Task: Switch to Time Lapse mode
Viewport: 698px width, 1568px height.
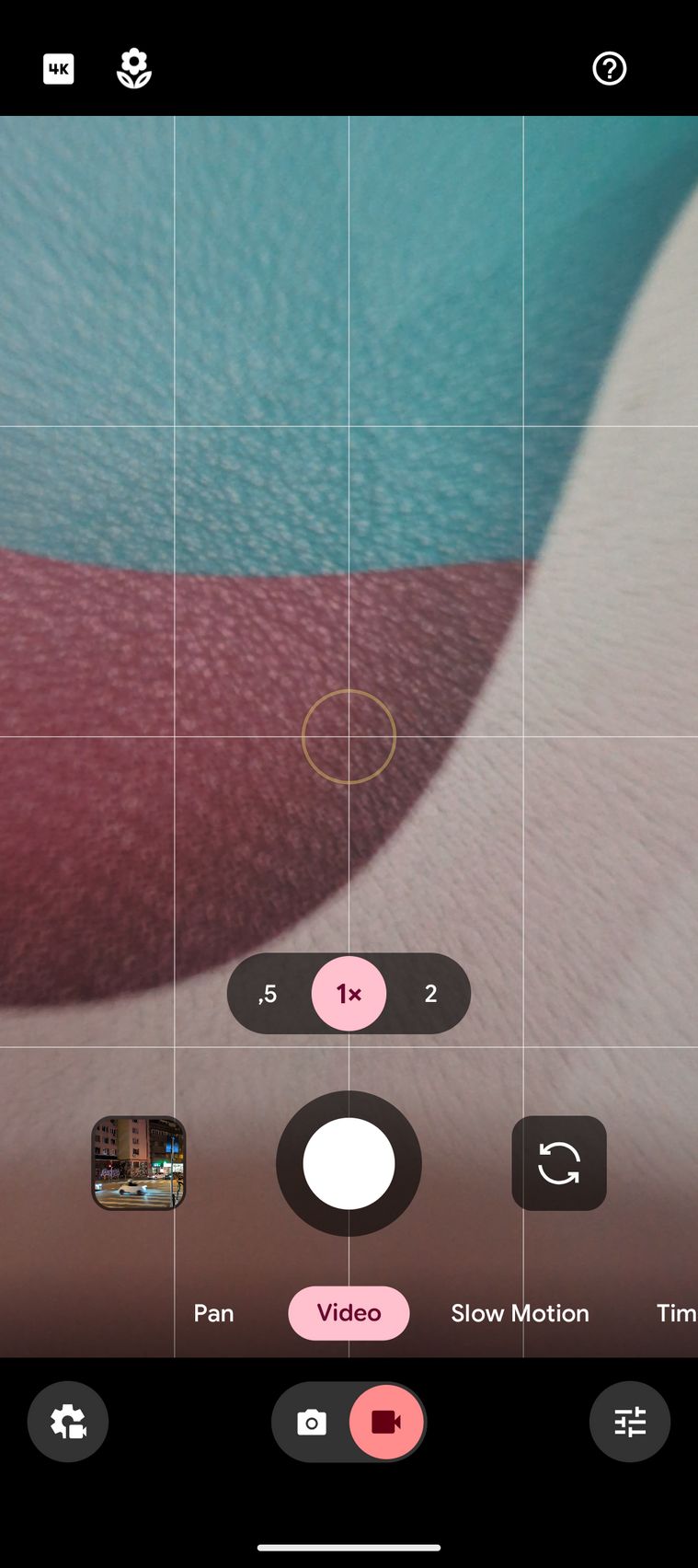Action: [x=675, y=1313]
